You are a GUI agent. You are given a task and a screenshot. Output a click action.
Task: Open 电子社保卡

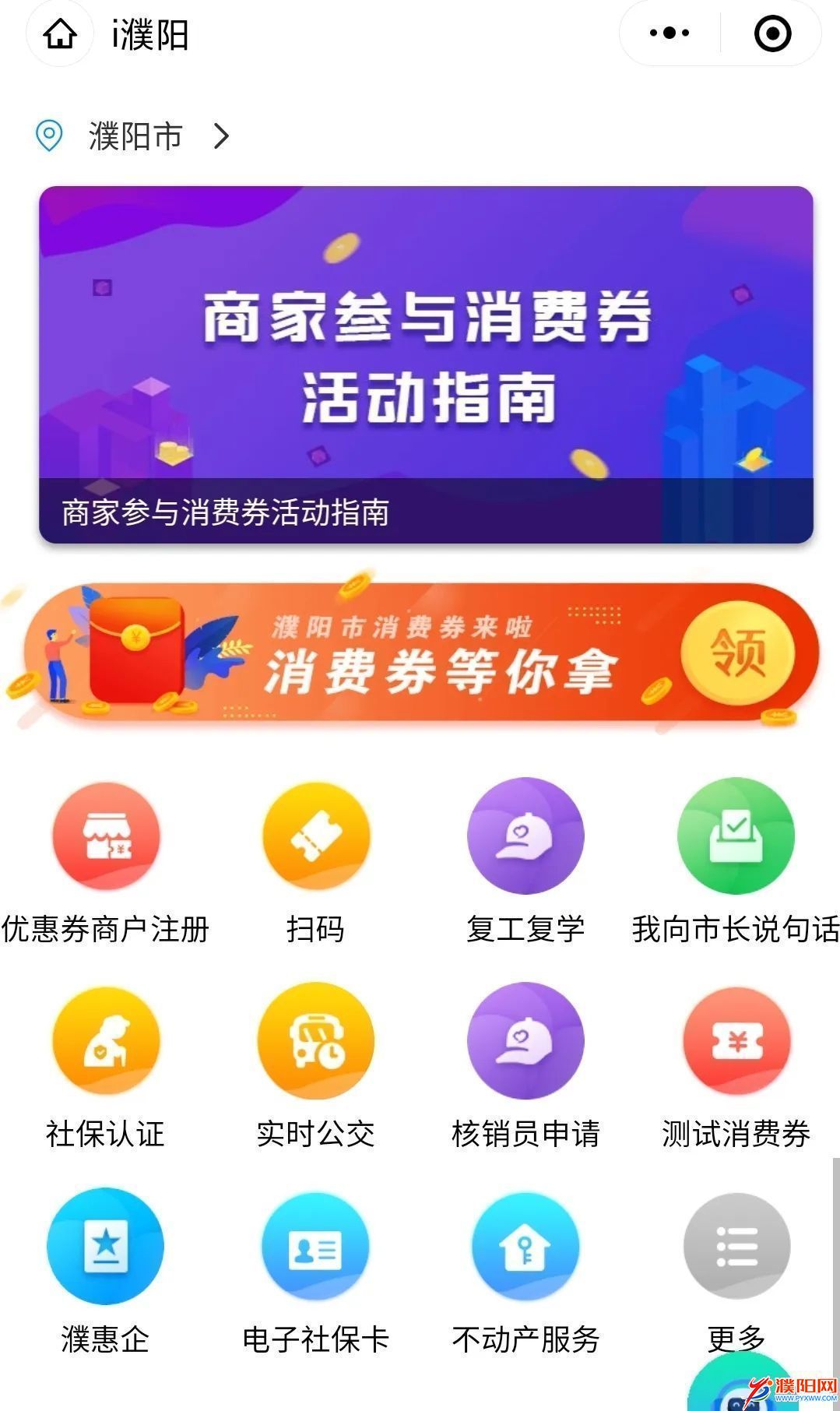pos(315,1246)
